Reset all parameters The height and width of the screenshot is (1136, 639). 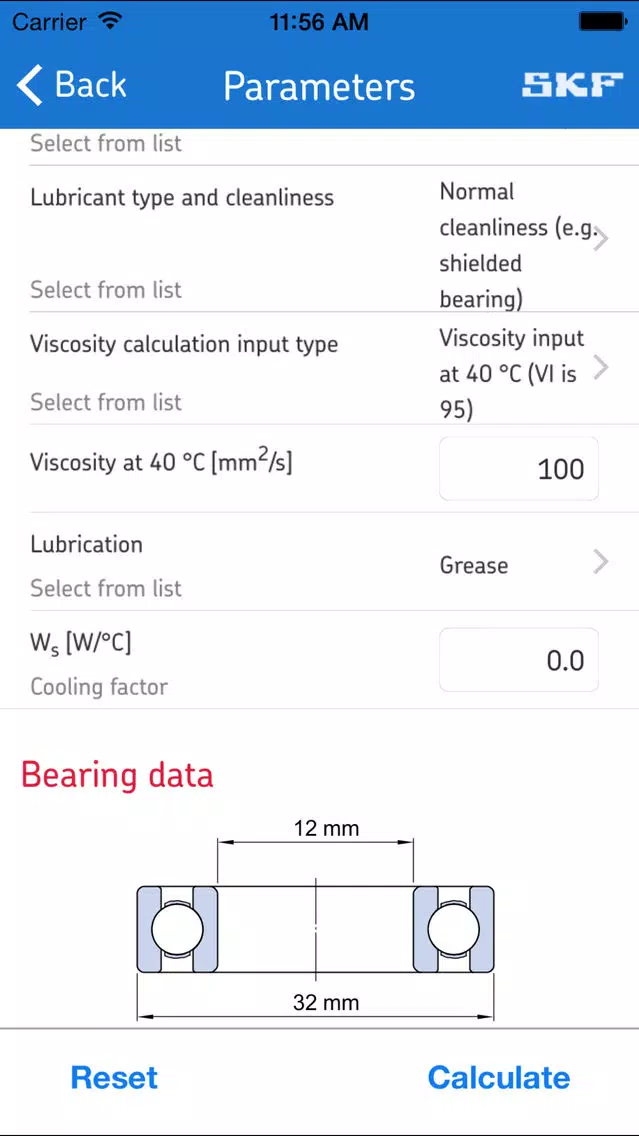coord(114,1077)
